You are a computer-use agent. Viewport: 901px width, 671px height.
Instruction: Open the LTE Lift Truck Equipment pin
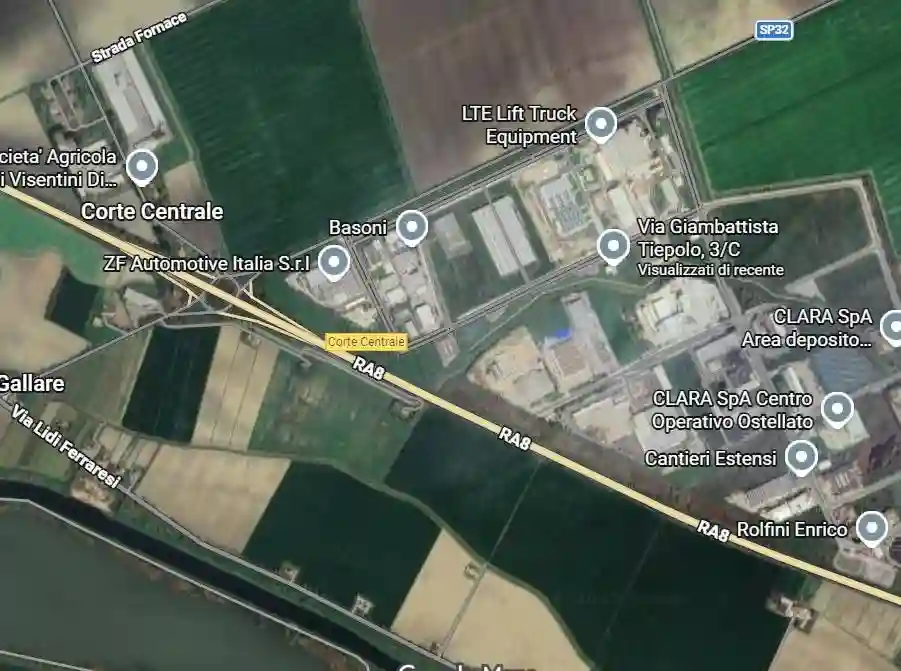point(600,123)
